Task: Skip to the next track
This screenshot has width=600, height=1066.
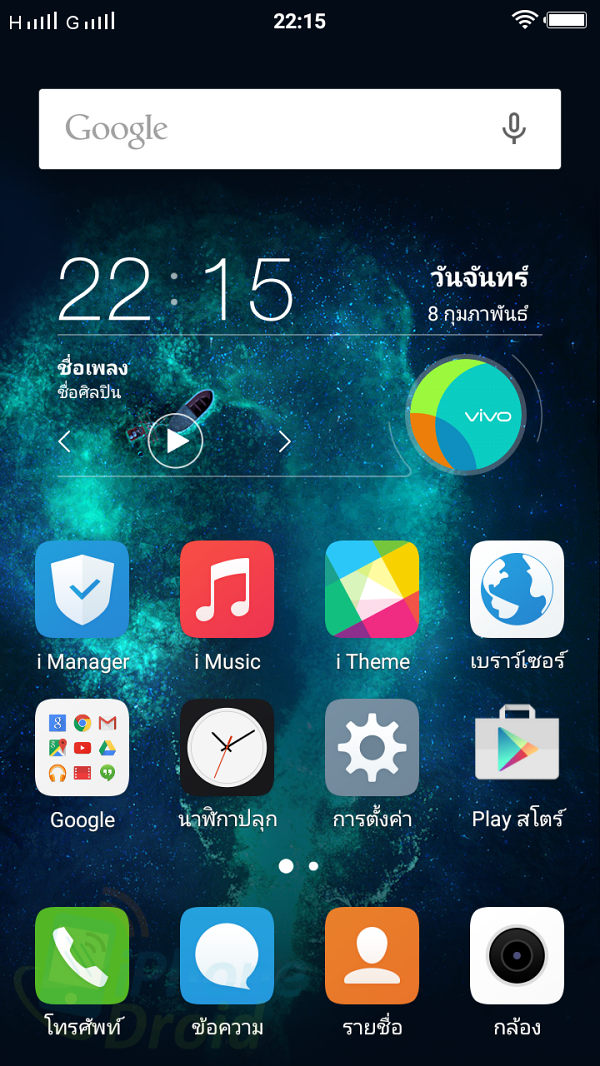Action: [285, 442]
